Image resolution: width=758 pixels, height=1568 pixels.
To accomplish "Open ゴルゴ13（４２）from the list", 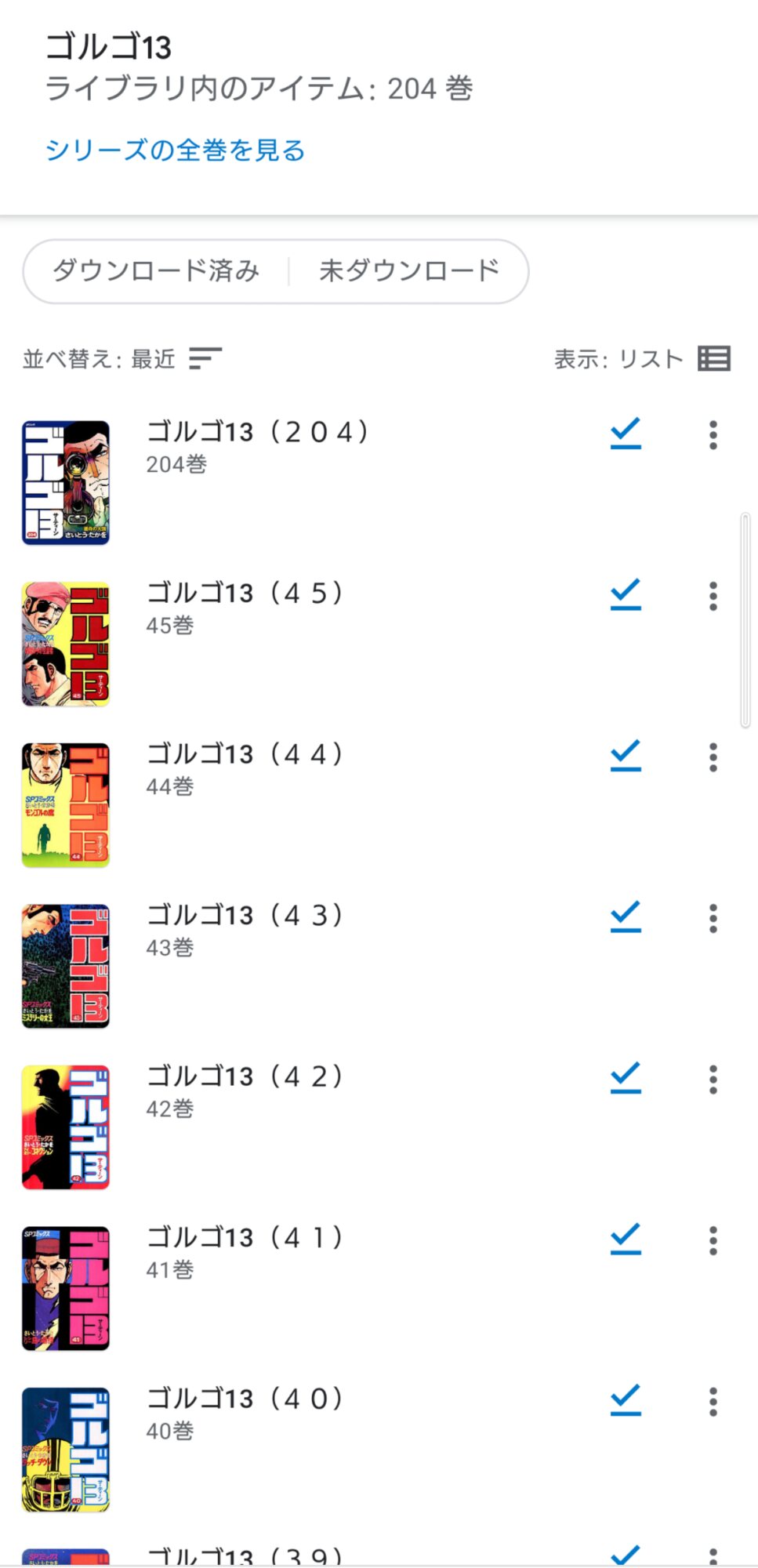I will tap(245, 1076).
